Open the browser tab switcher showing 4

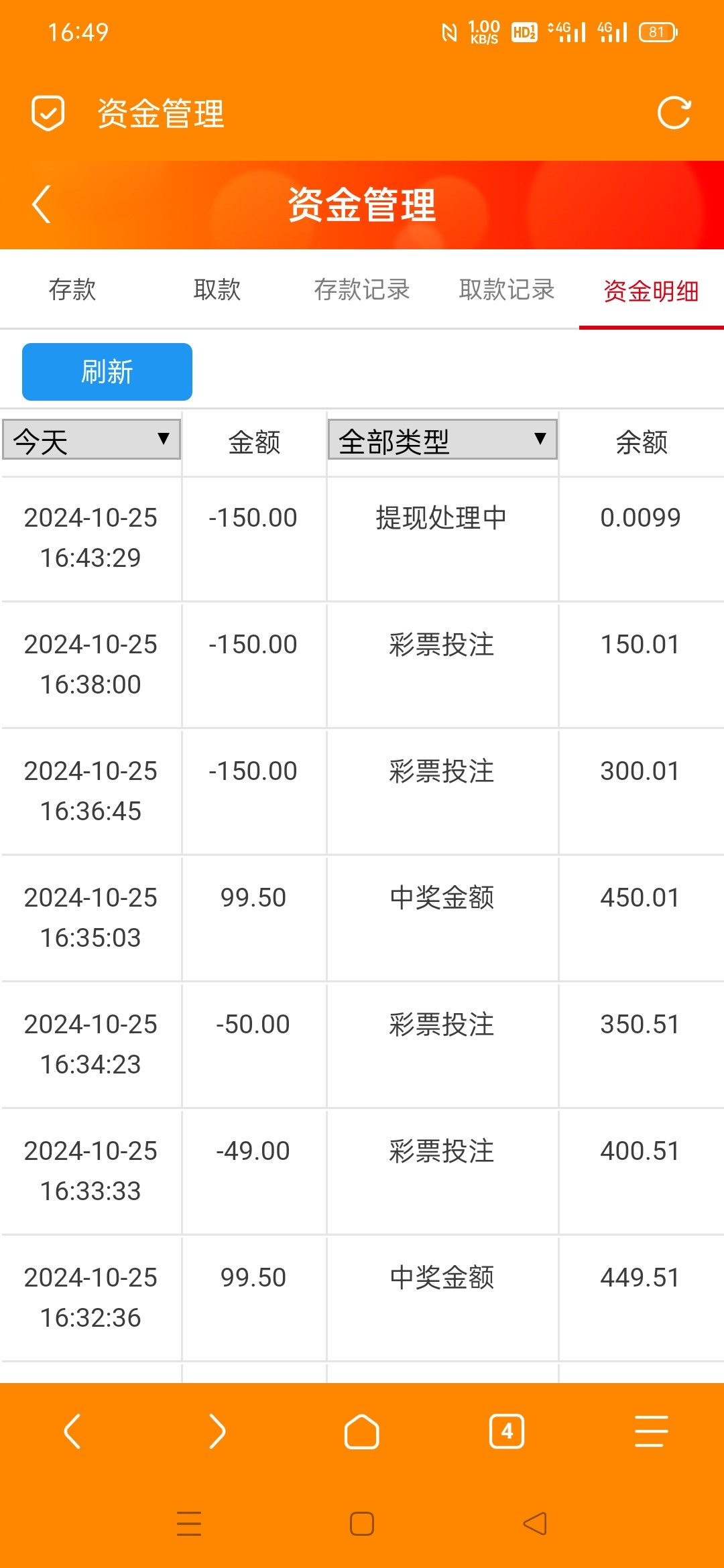[507, 1431]
